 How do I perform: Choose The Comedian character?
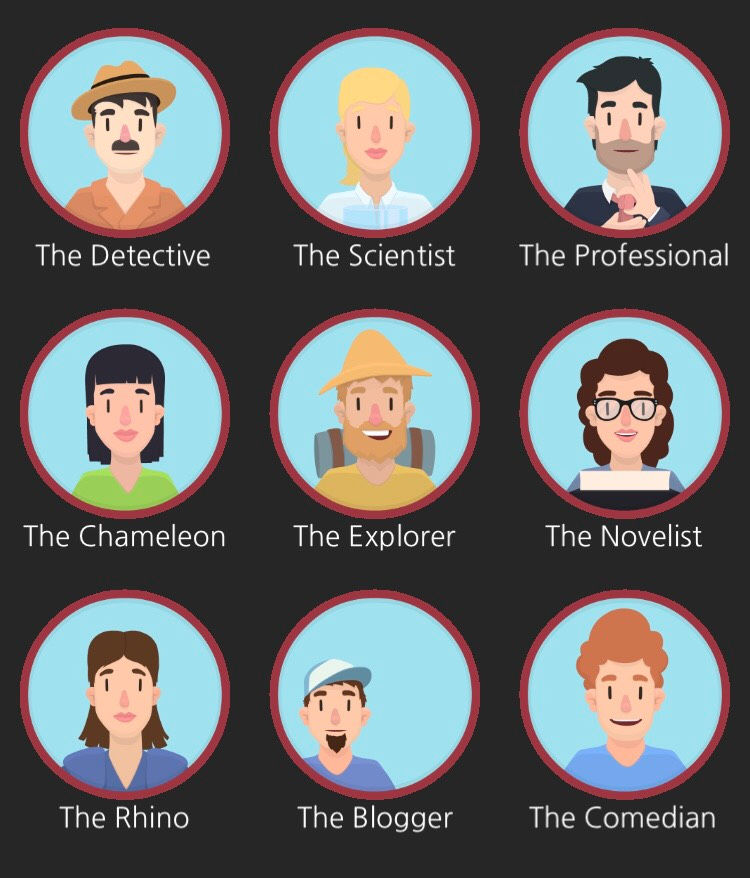[625, 694]
